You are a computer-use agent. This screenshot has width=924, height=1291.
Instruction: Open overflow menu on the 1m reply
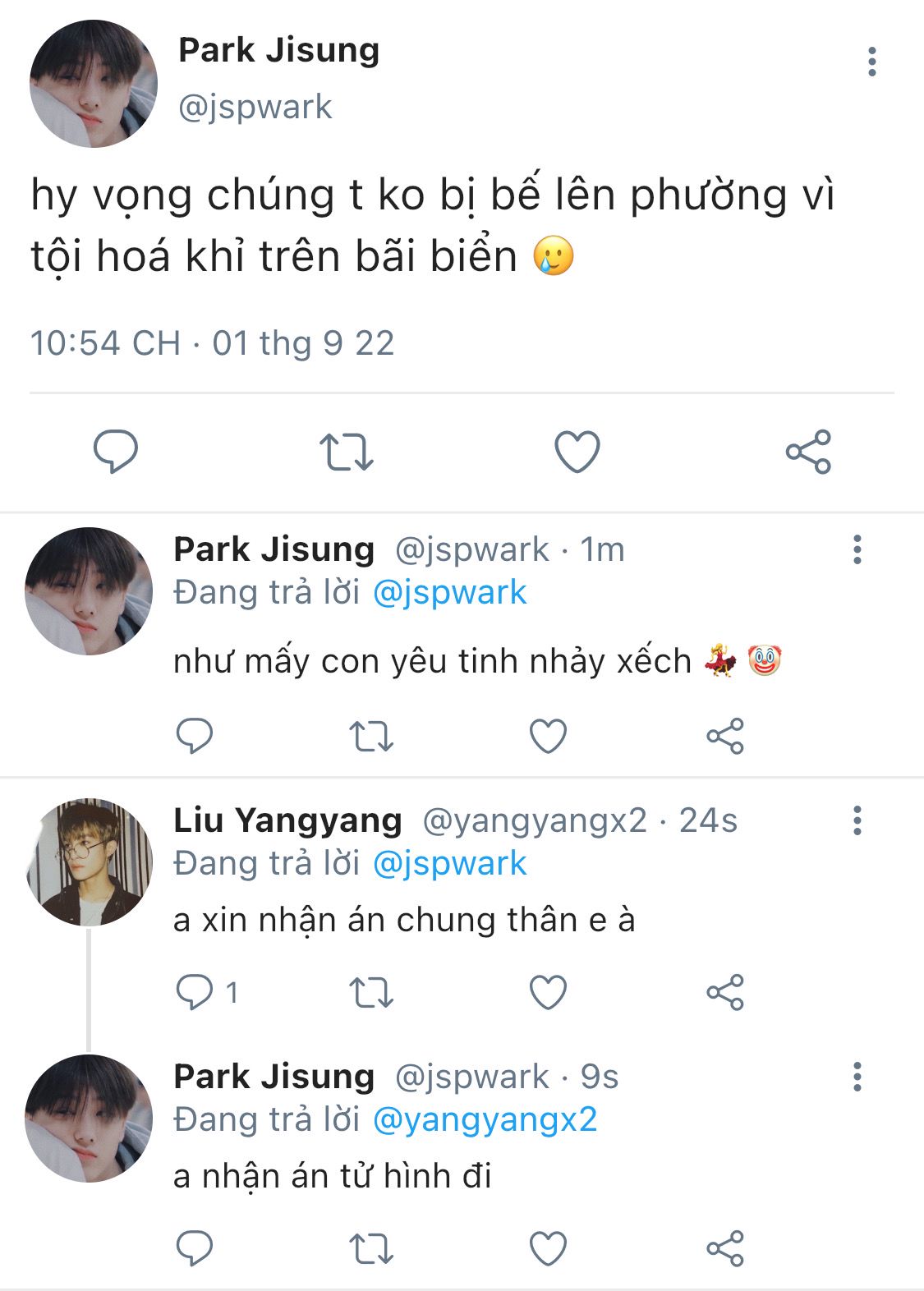click(x=857, y=549)
